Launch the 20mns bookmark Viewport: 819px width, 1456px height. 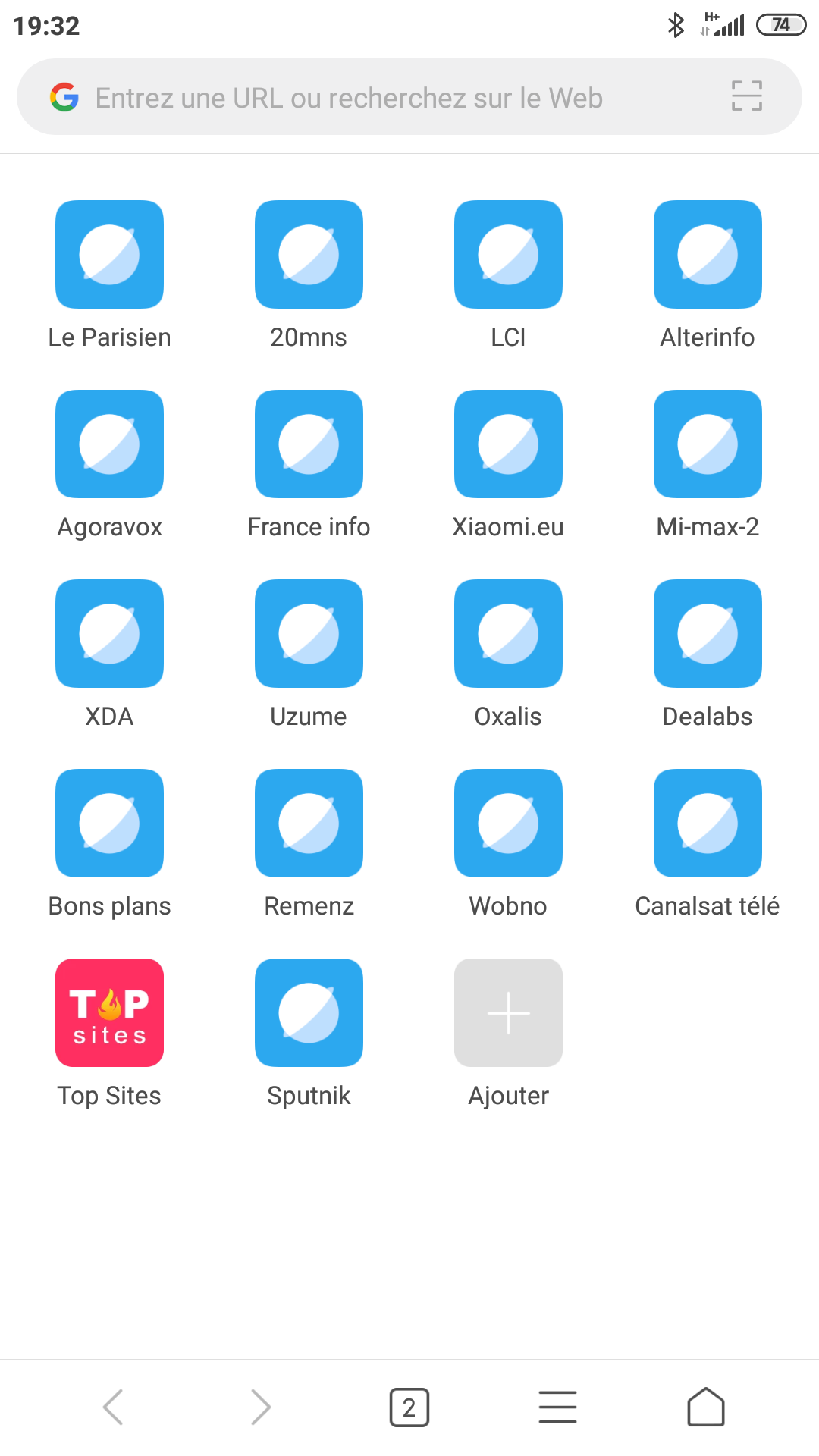[x=309, y=255]
